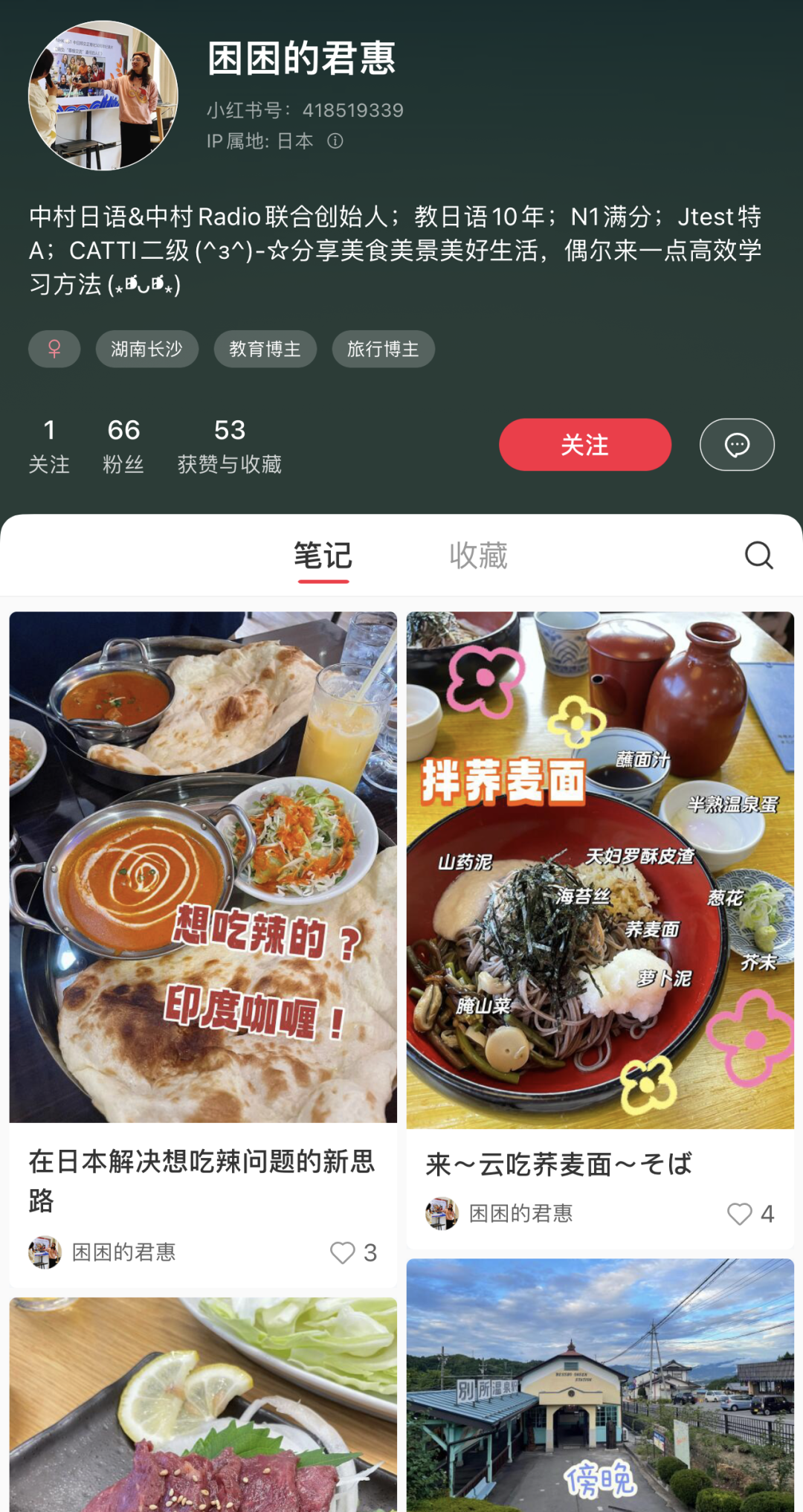The width and height of the screenshot is (803, 1512).
Task: Like the soba noodle note
Action: 740,1214
